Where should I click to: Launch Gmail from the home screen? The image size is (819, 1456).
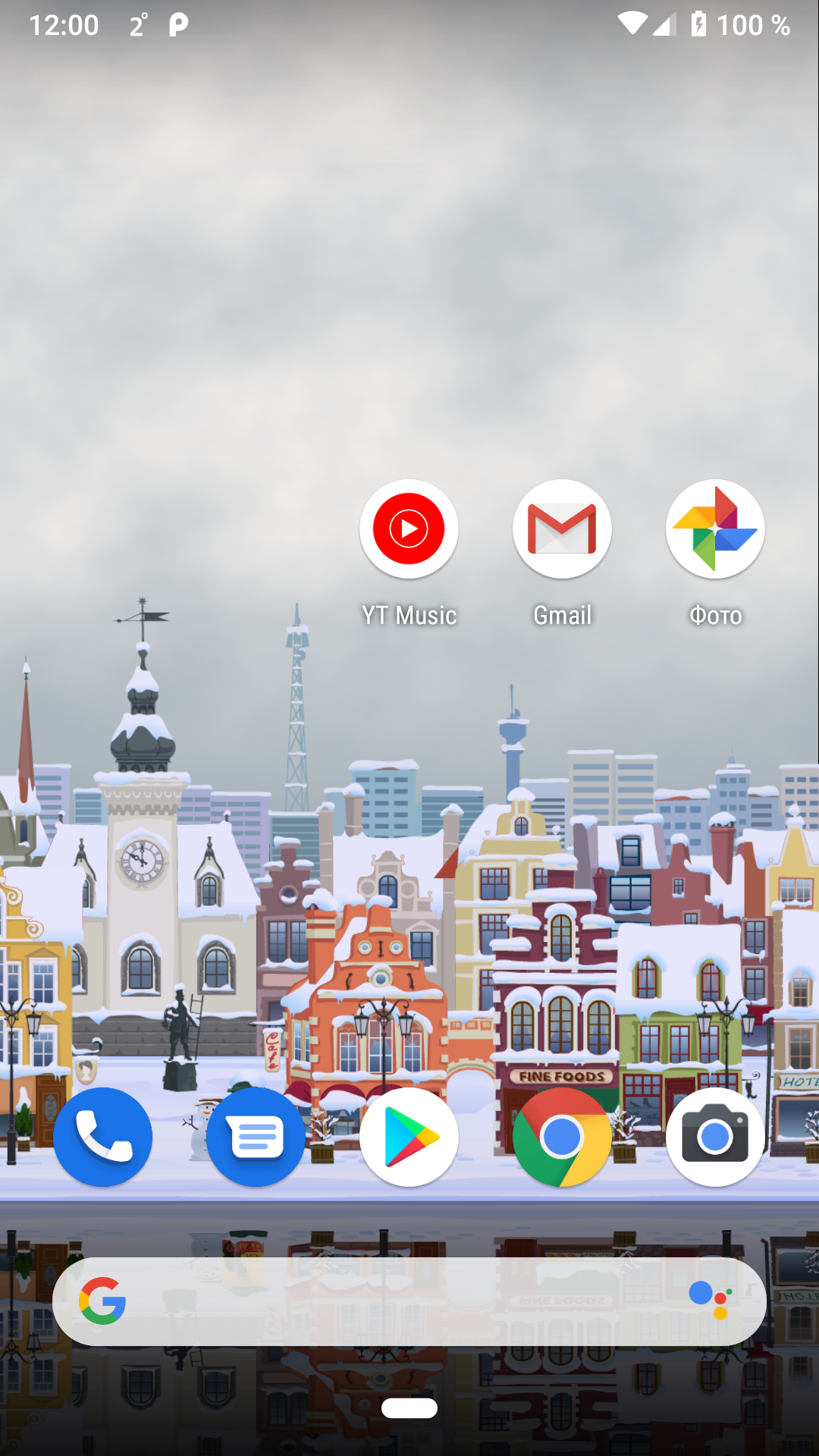point(562,529)
